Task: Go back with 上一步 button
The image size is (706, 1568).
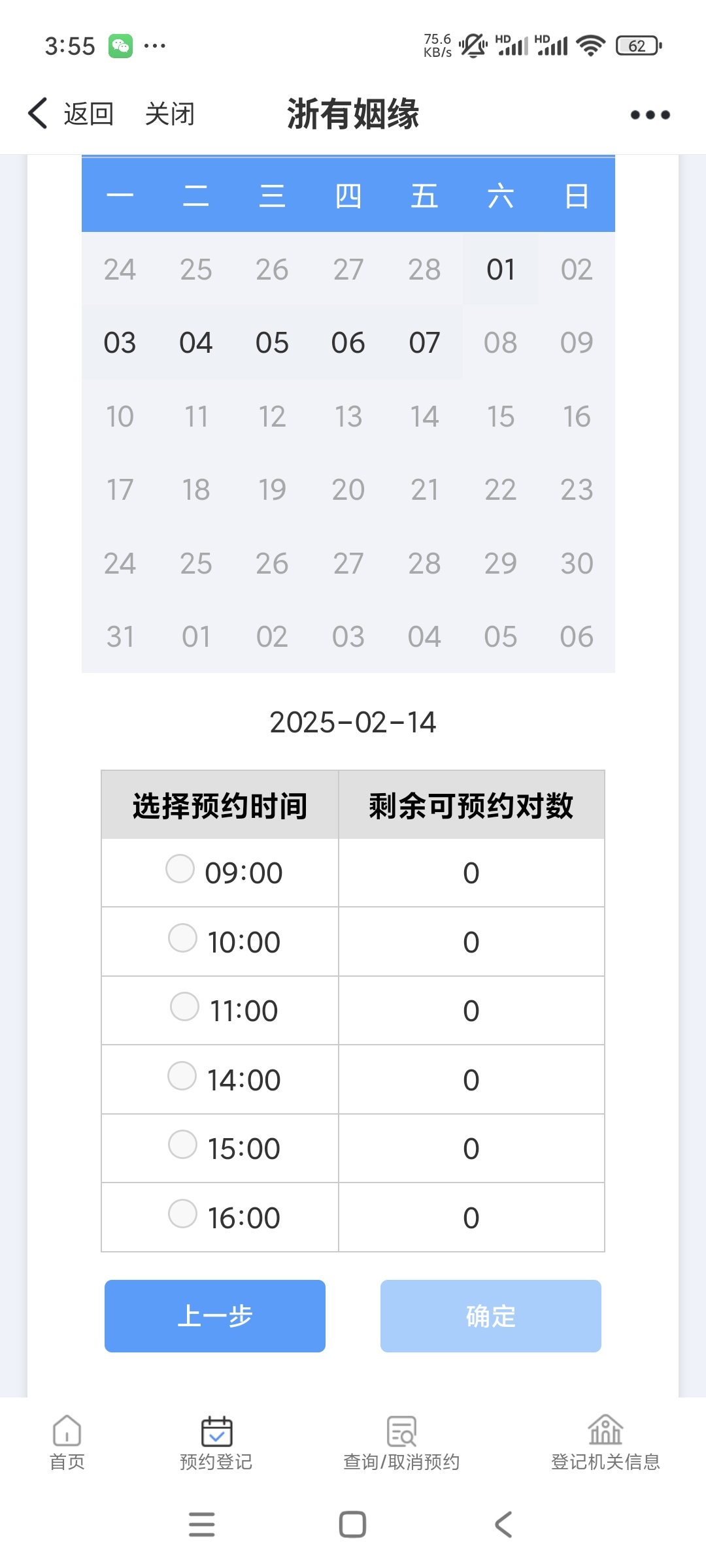Action: click(x=215, y=1316)
